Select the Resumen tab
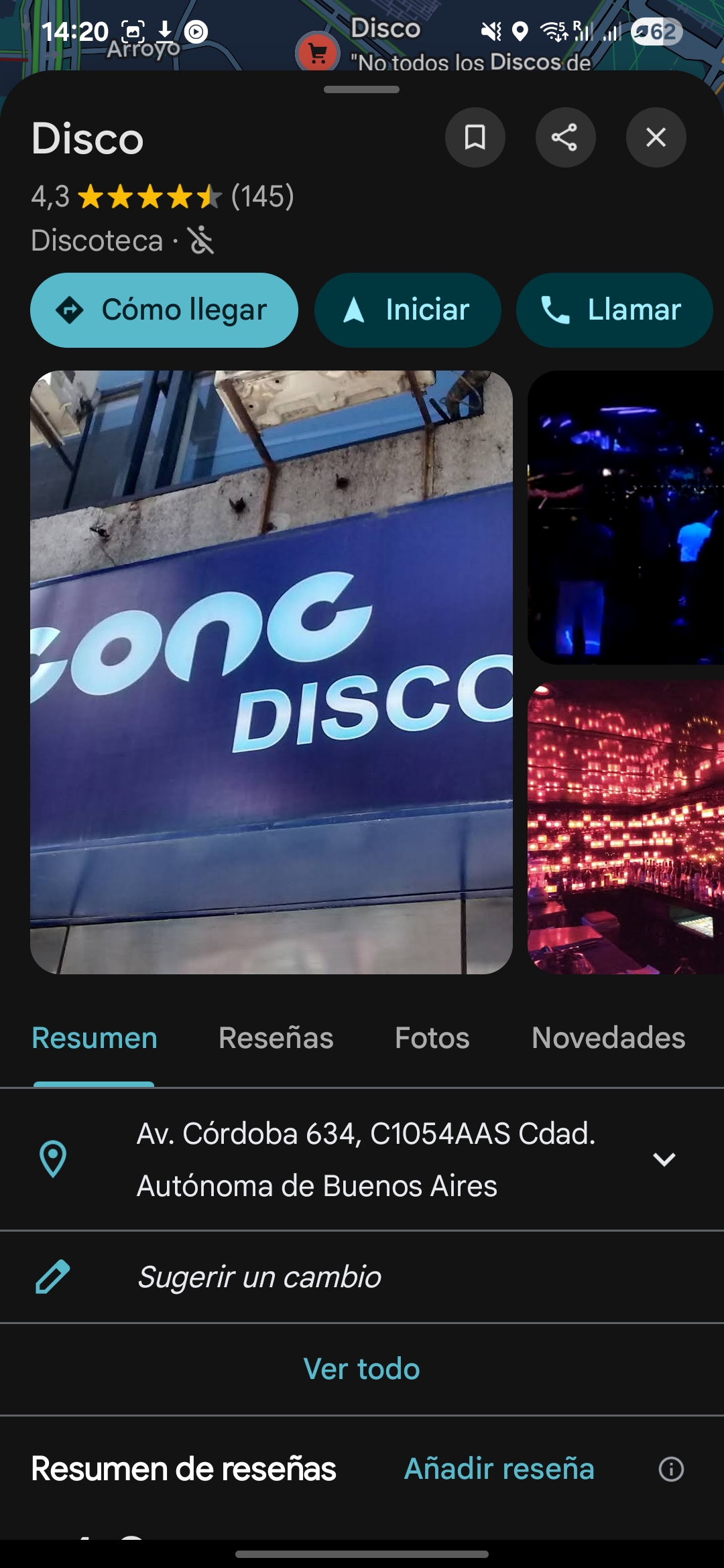 95,1038
